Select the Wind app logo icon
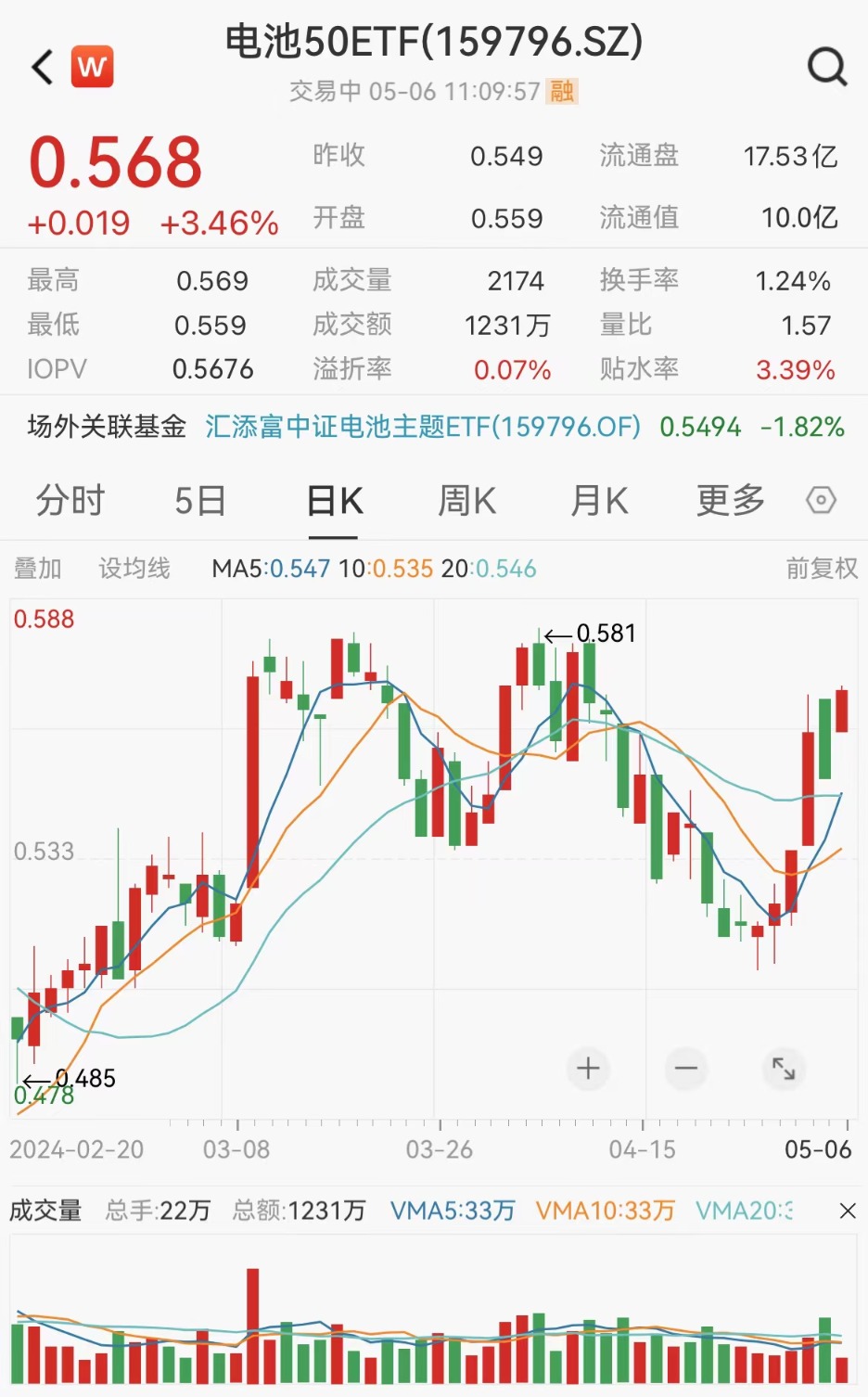The width and height of the screenshot is (868, 1397). pos(91,67)
